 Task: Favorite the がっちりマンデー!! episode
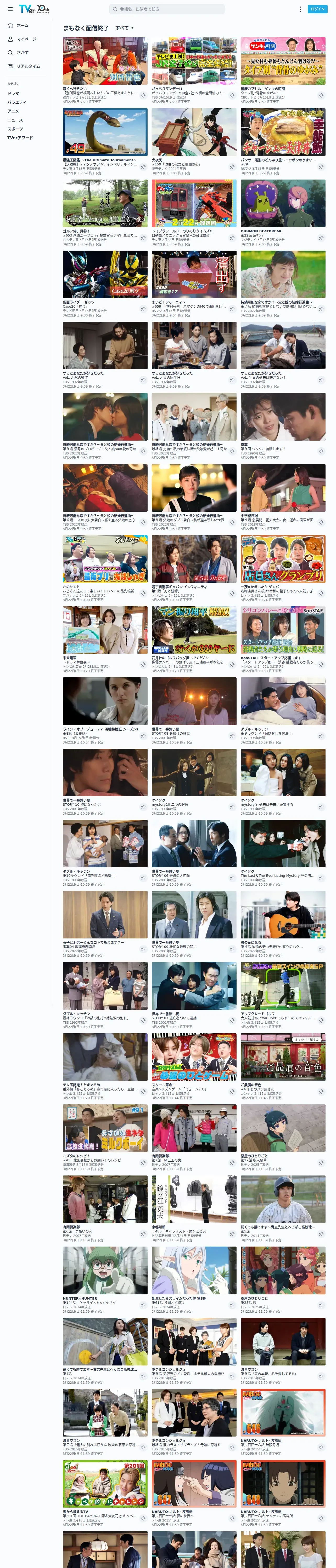(x=232, y=96)
